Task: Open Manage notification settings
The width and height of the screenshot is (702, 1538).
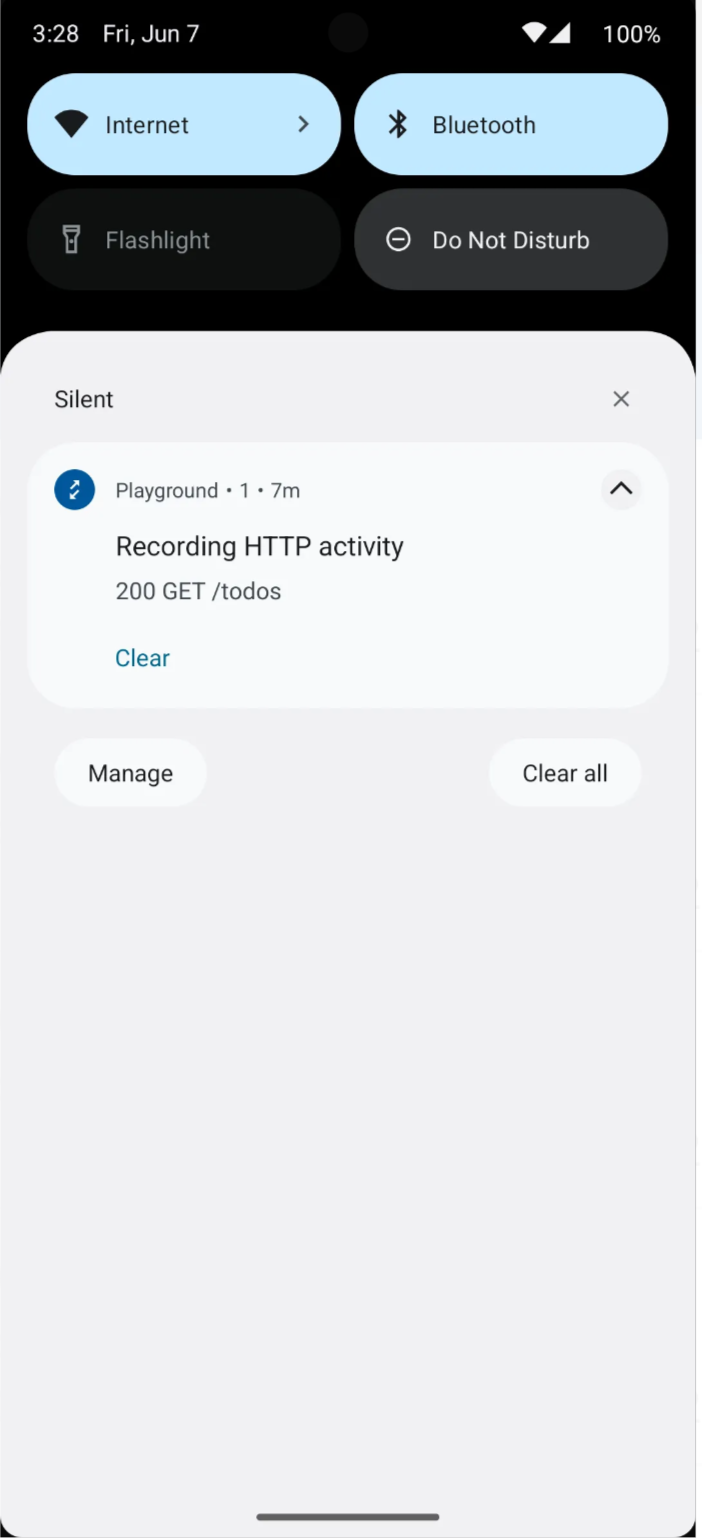Action: 130,773
